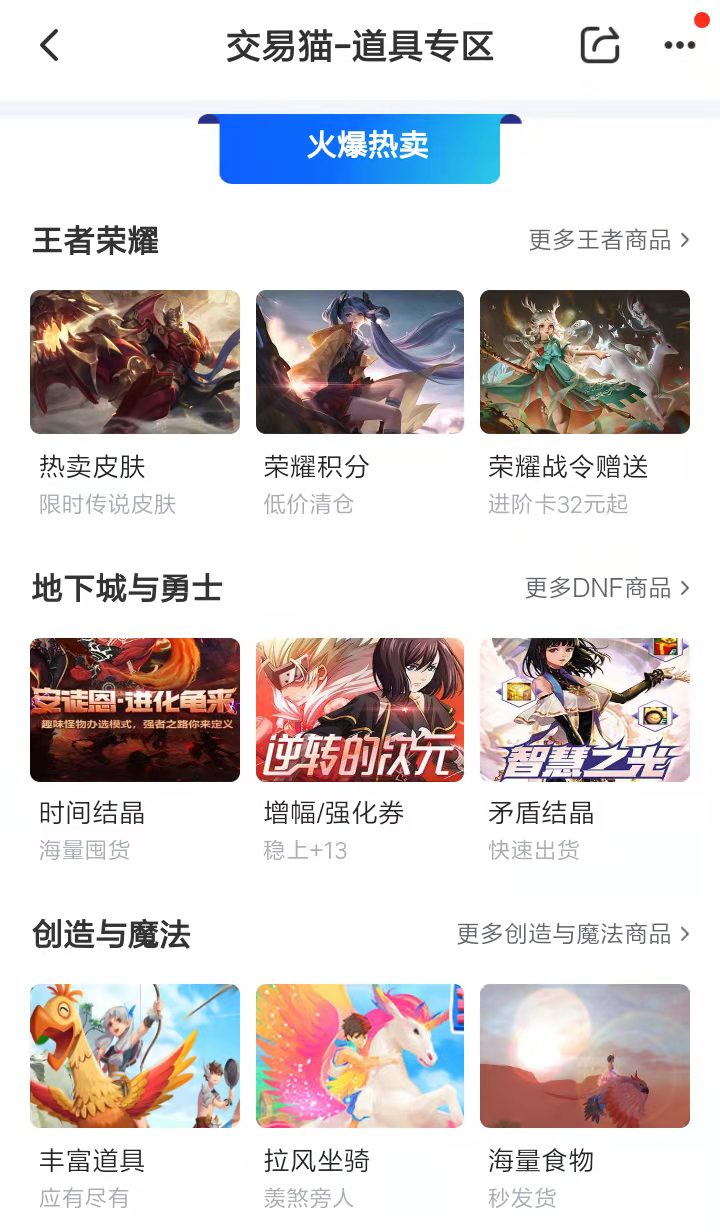Image resolution: width=720 pixels, height=1232 pixels.
Task: Share the 交易猫-道具专区 page
Action: [x=600, y=46]
